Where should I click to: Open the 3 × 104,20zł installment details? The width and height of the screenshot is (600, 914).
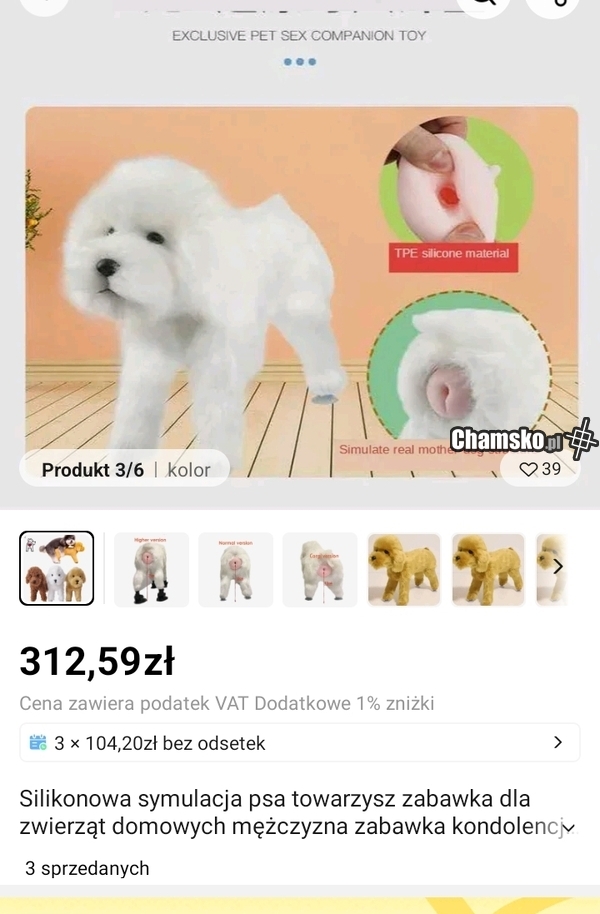pyautogui.click(x=299, y=743)
